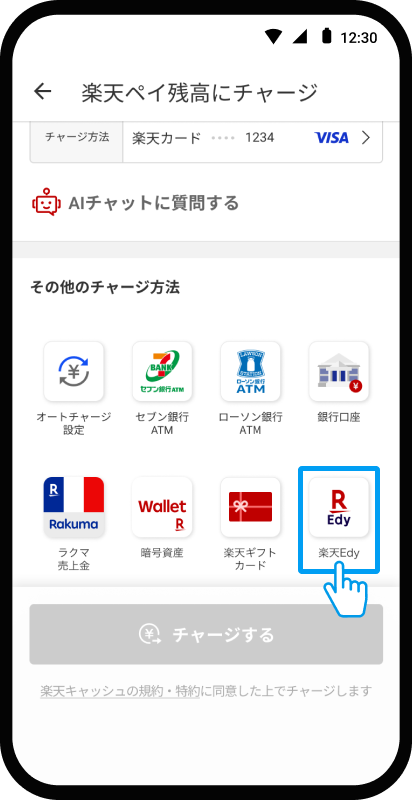The height and width of the screenshot is (800, 412).
Task: Select セブン銀行ATM charge method
Action: click(162, 388)
